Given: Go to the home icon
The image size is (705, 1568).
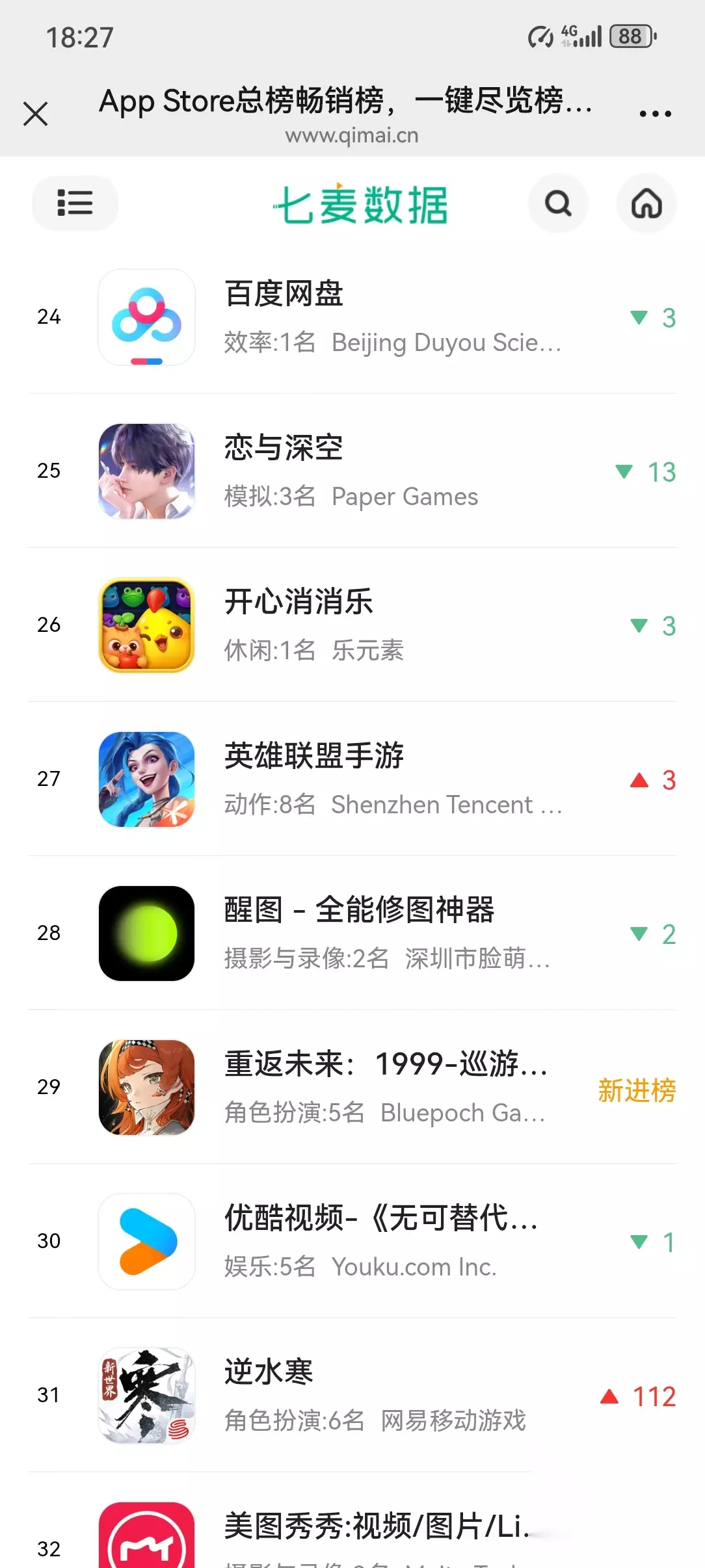Looking at the screenshot, I should [x=646, y=203].
